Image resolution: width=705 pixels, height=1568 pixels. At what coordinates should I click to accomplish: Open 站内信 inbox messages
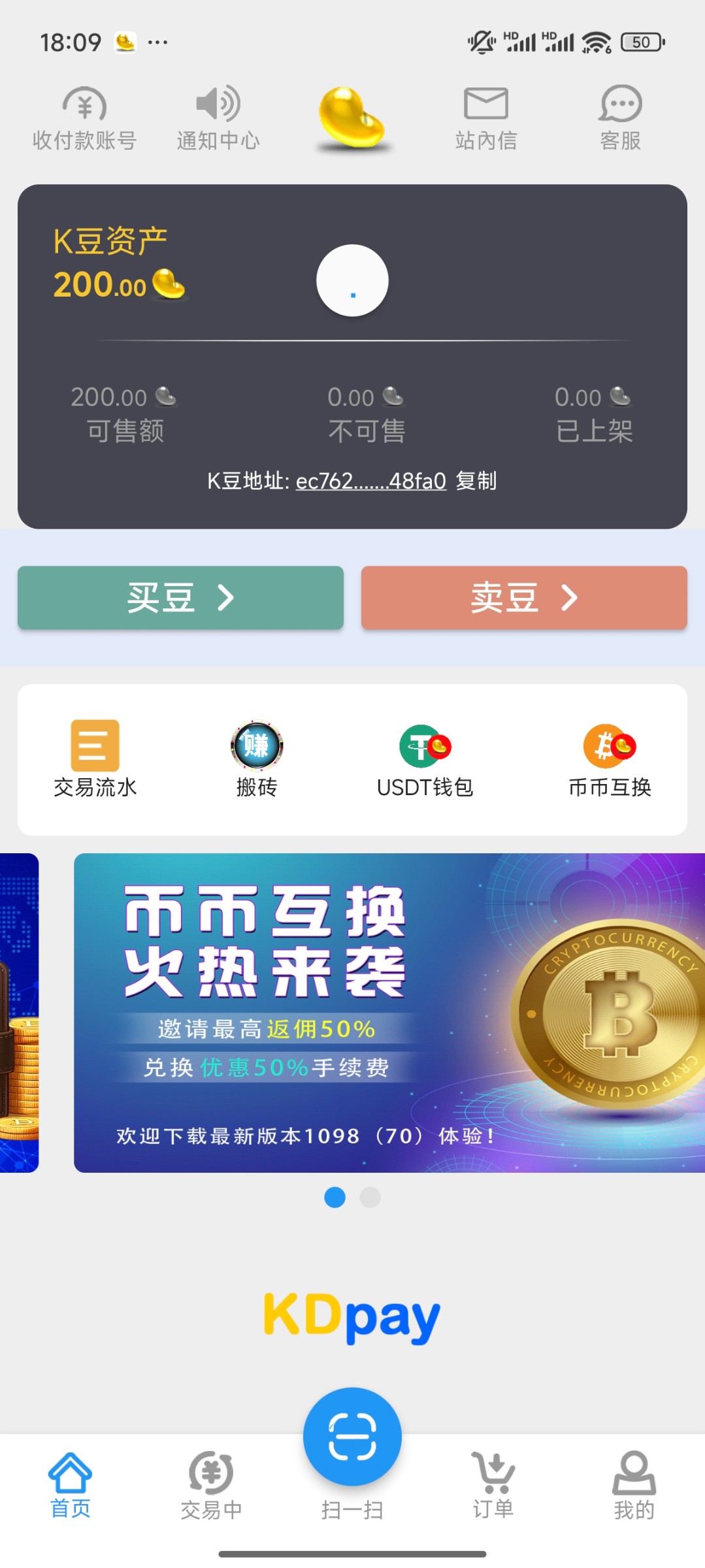[486, 119]
